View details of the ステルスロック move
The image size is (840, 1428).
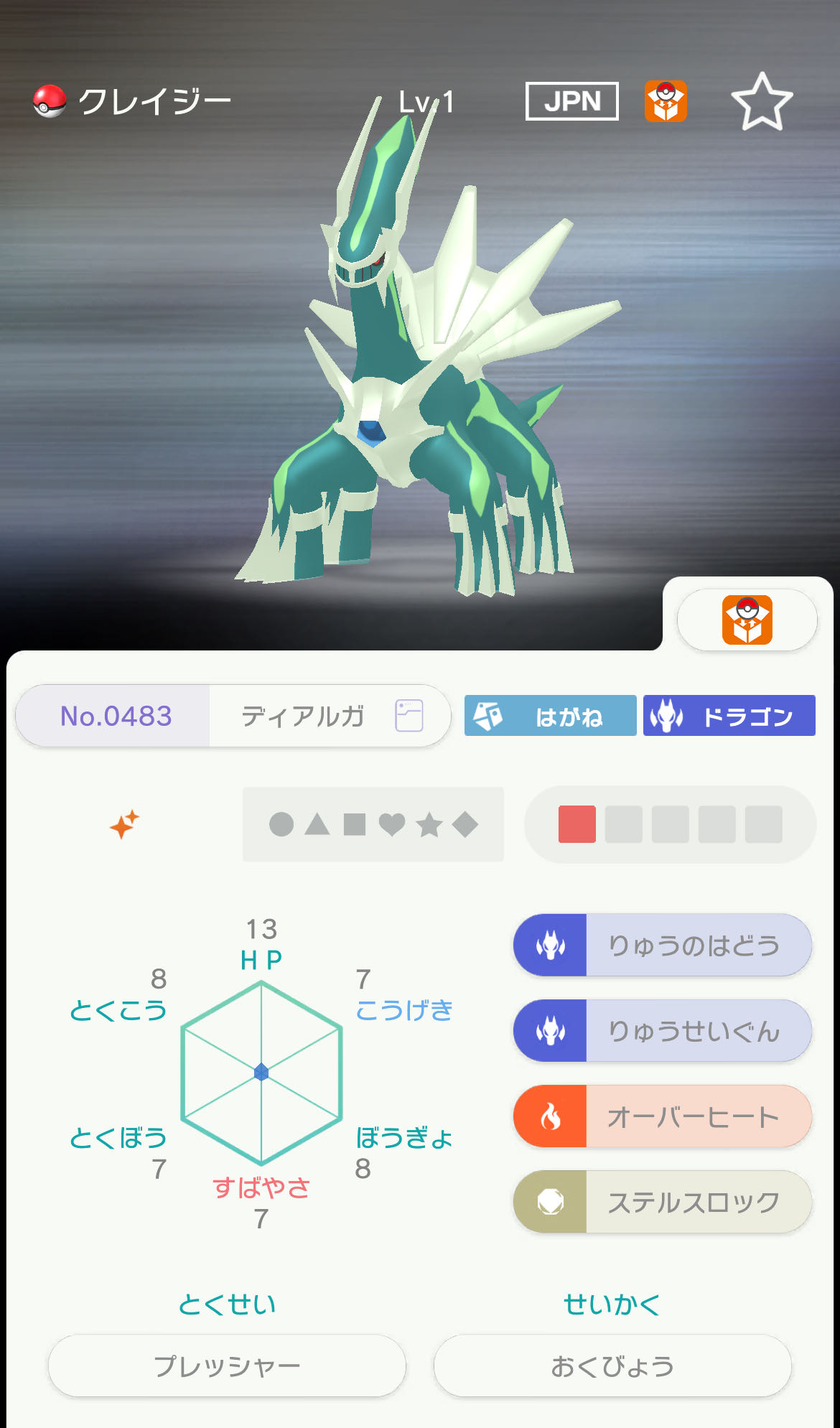click(x=663, y=1201)
